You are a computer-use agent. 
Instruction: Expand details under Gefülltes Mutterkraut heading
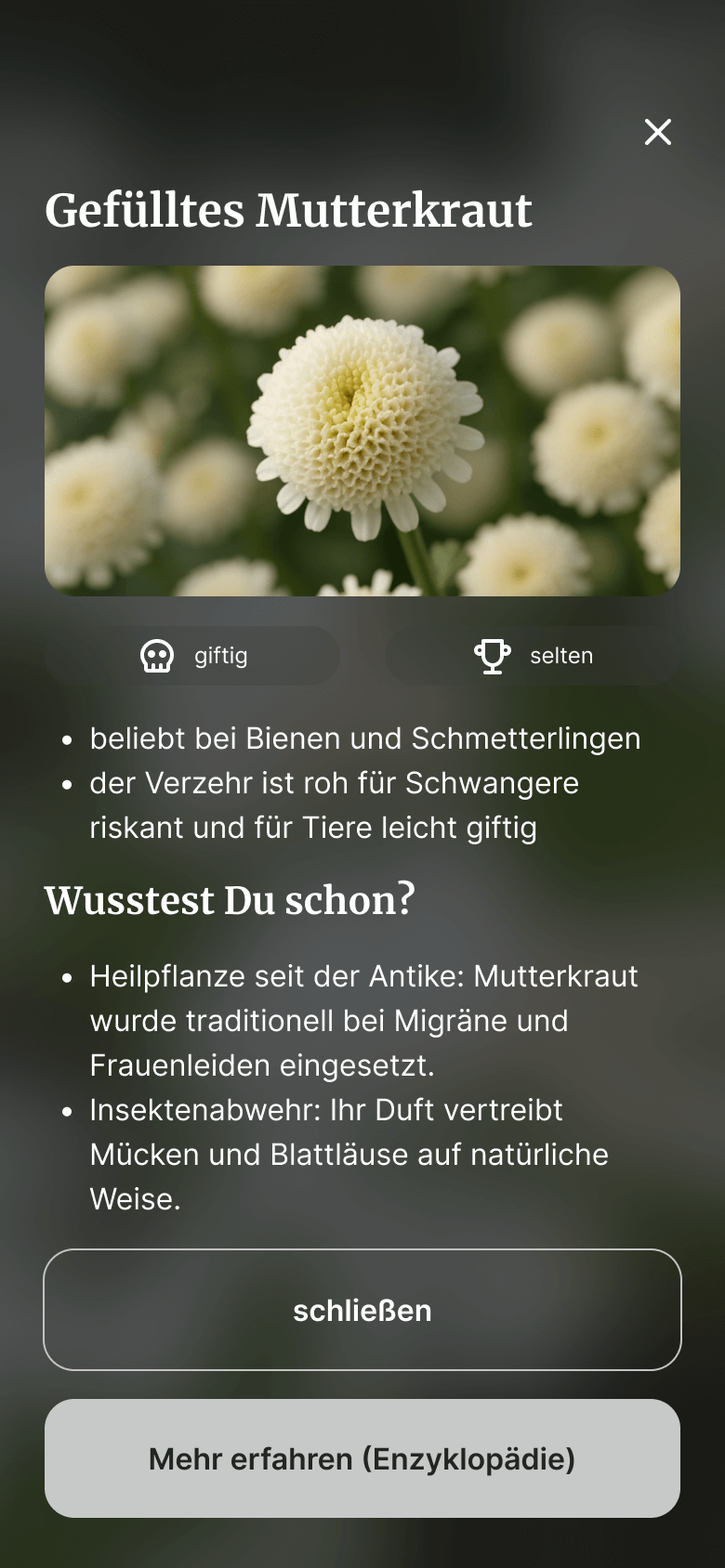288,212
